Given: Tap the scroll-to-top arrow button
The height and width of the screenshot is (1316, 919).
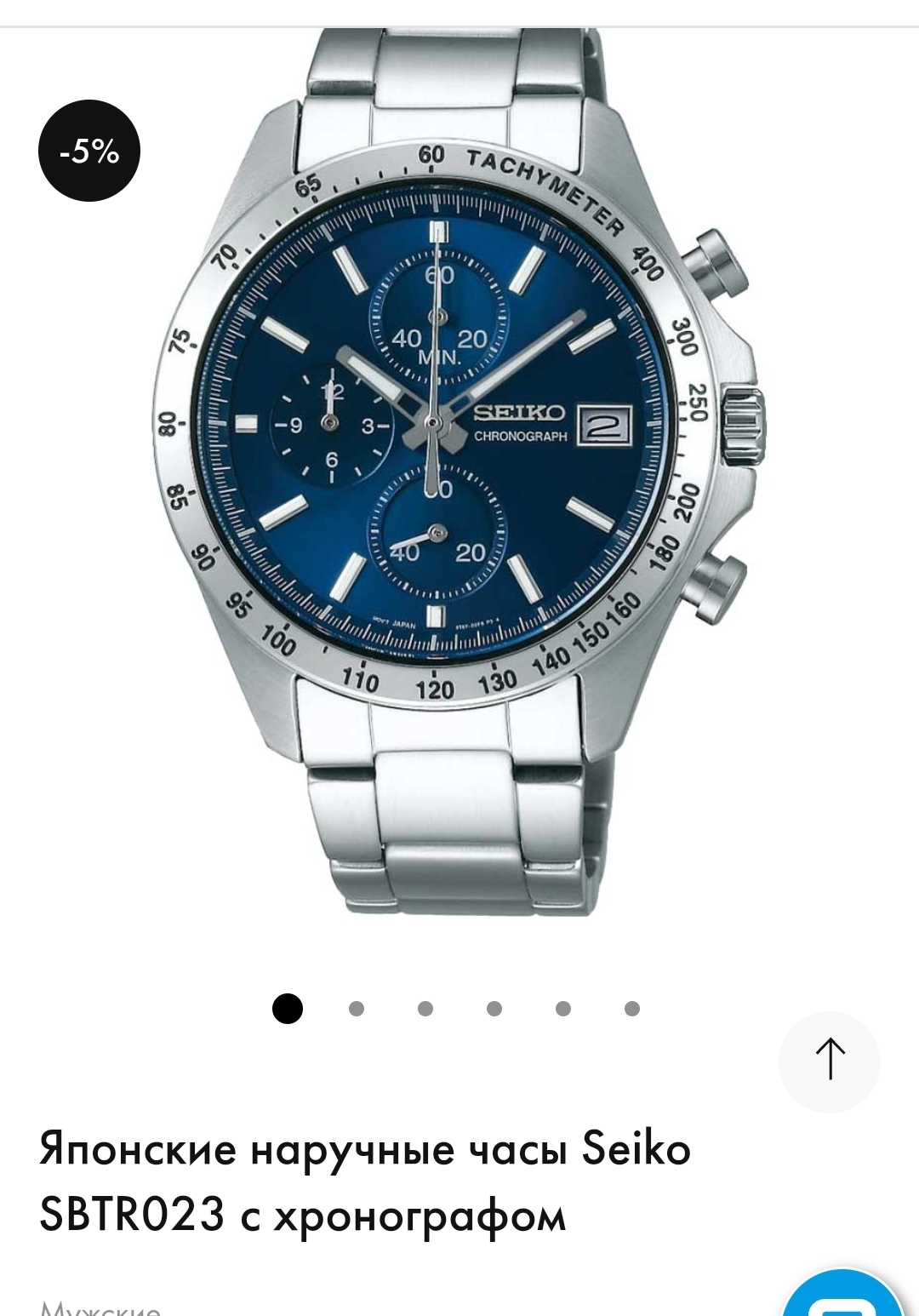Looking at the screenshot, I should [830, 1061].
